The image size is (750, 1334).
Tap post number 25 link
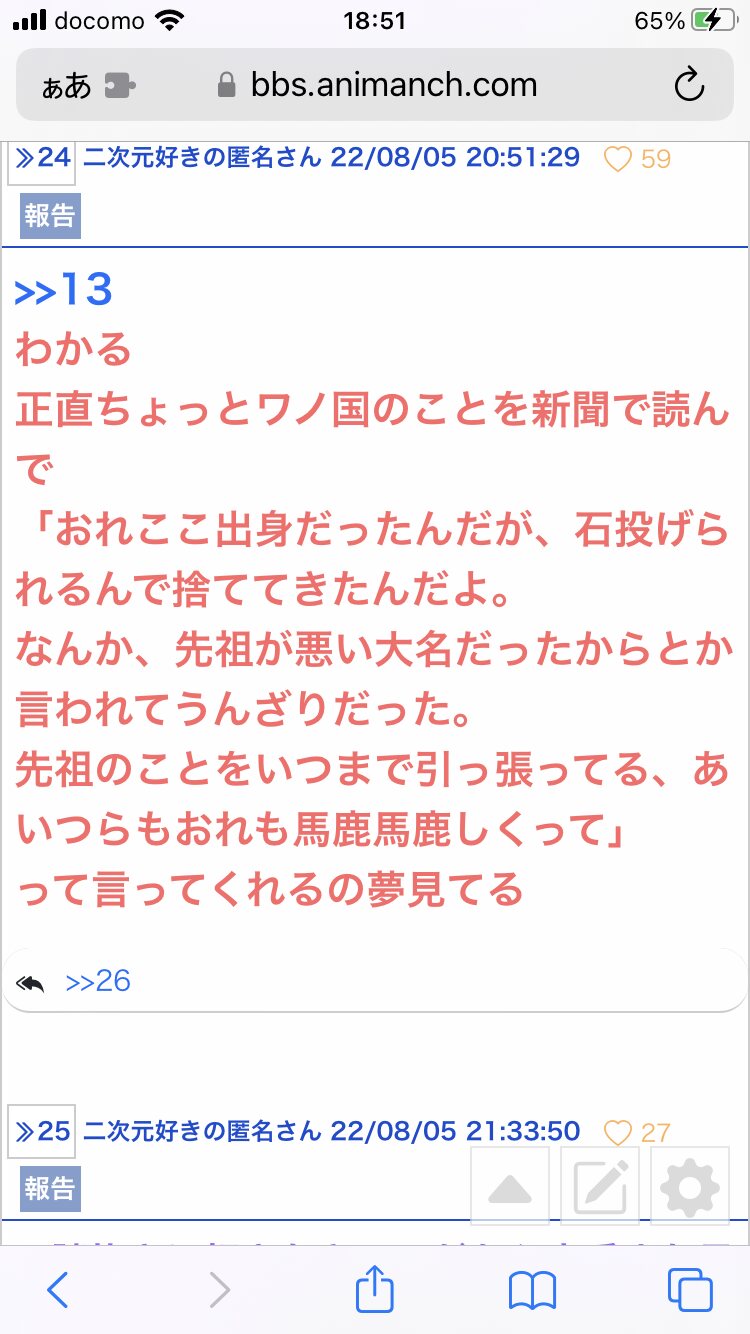pyautogui.click(x=42, y=1131)
